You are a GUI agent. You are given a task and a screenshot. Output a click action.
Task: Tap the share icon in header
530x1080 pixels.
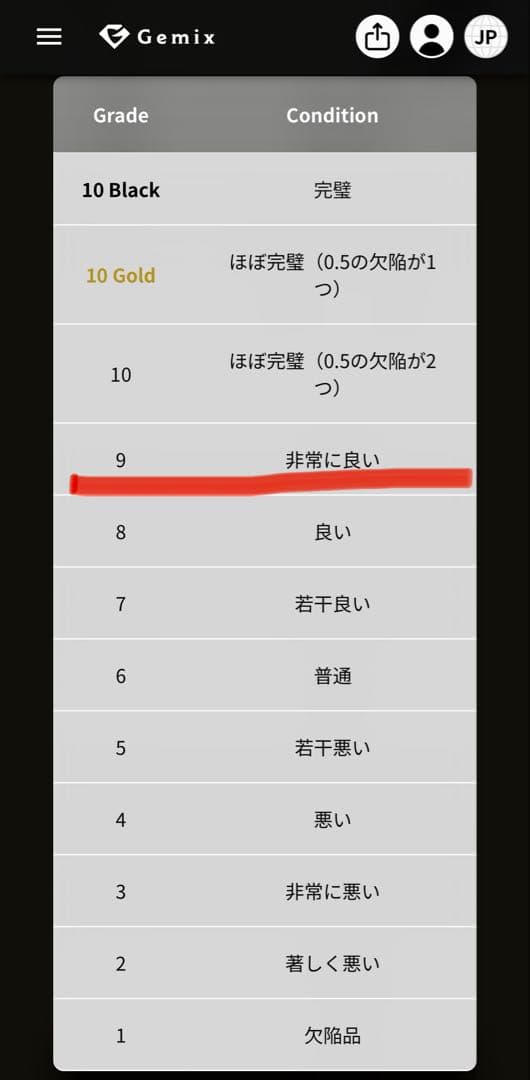pyautogui.click(x=377, y=37)
